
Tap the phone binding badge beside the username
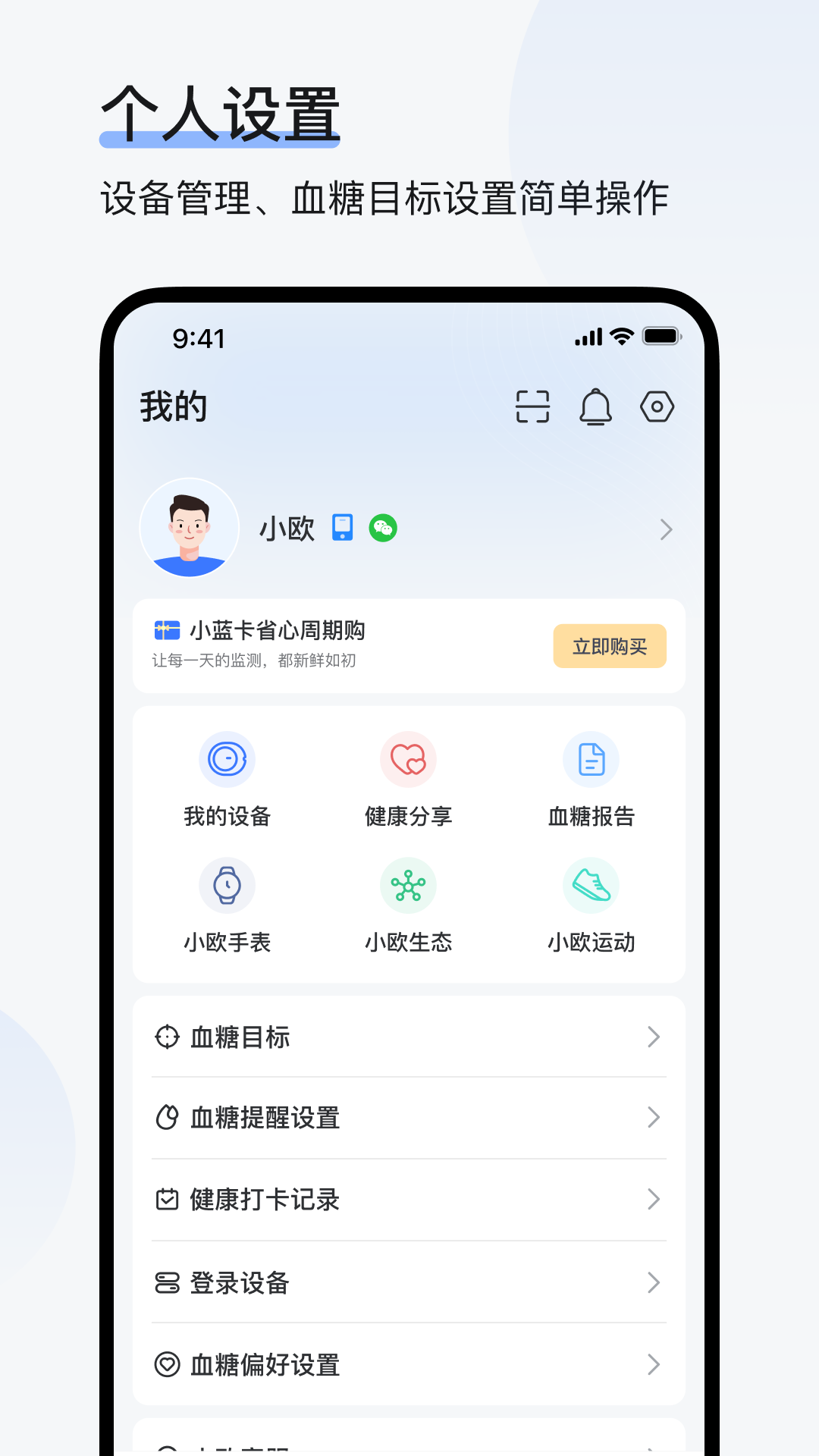[343, 529]
